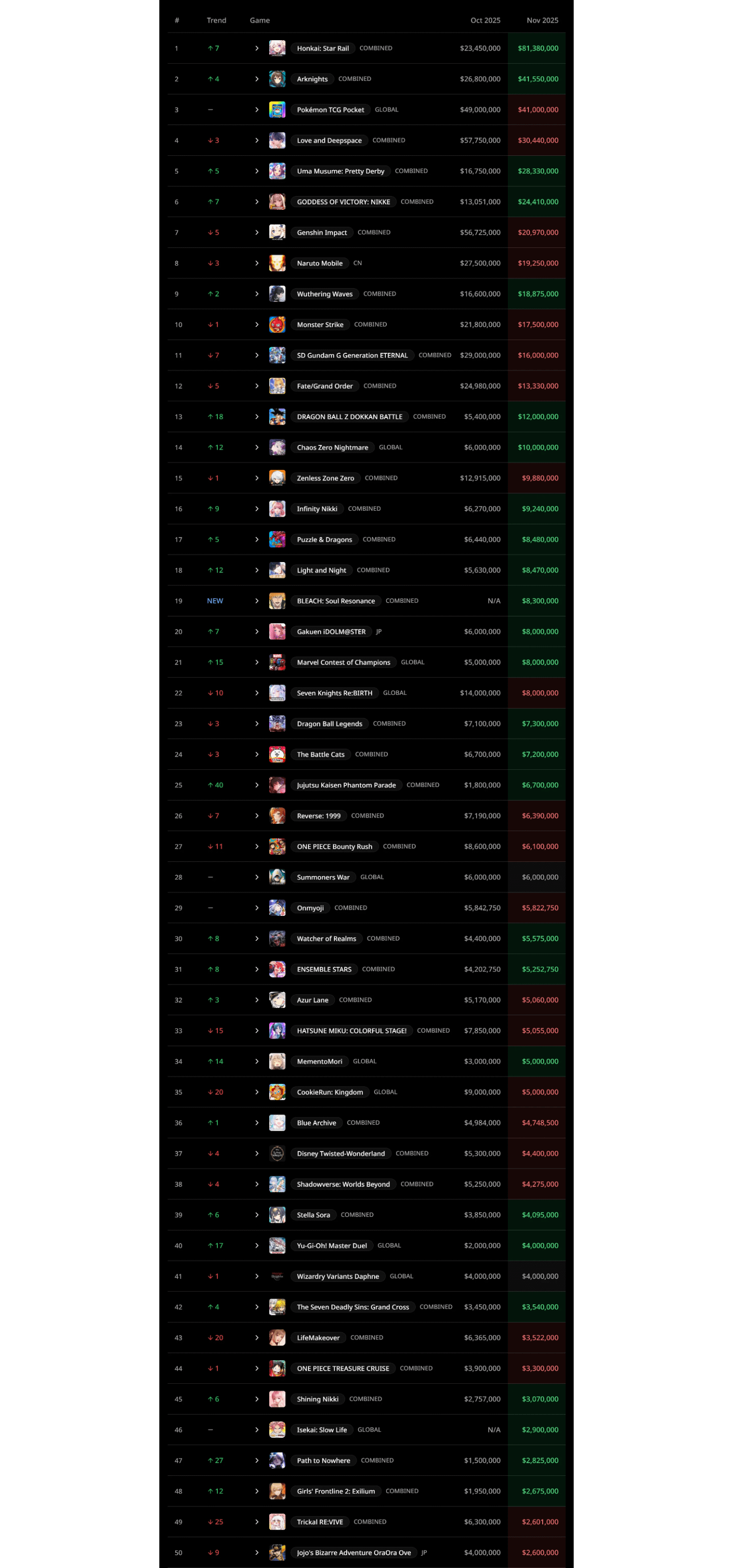Expand the Uma Musume: Pretty Derby row

(257, 171)
